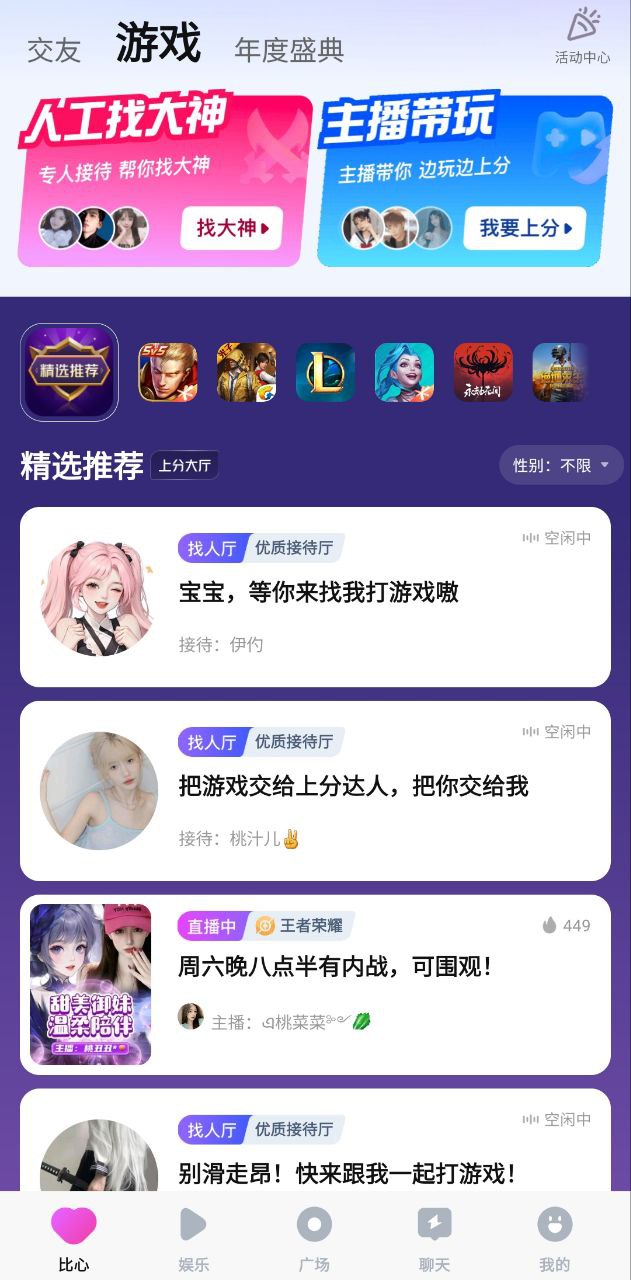Go to the 娱乐 tab
Viewport: 631px width, 1280px height.
tap(194, 1240)
